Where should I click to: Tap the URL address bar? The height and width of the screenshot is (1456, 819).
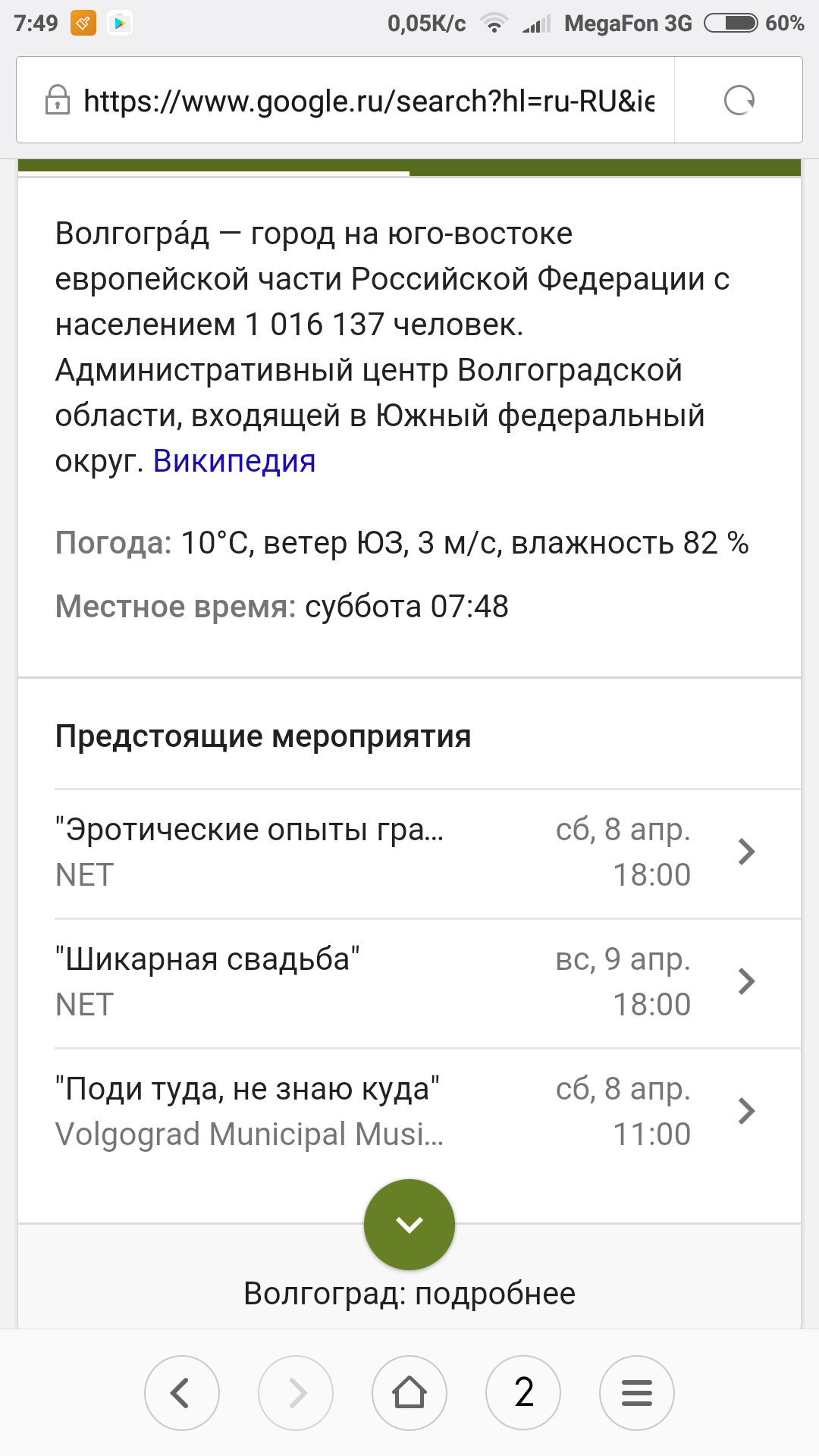coord(369,101)
